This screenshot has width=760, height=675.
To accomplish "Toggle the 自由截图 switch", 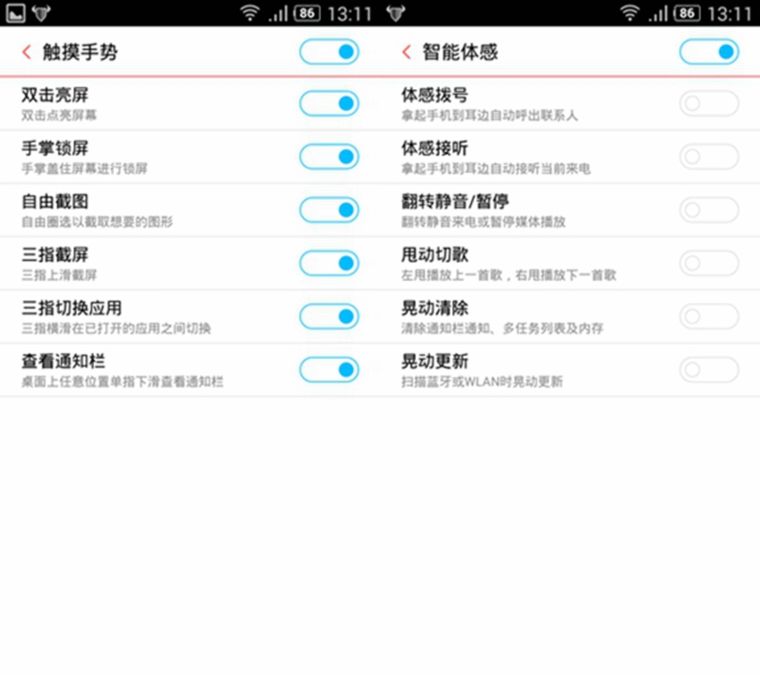I will [329, 209].
